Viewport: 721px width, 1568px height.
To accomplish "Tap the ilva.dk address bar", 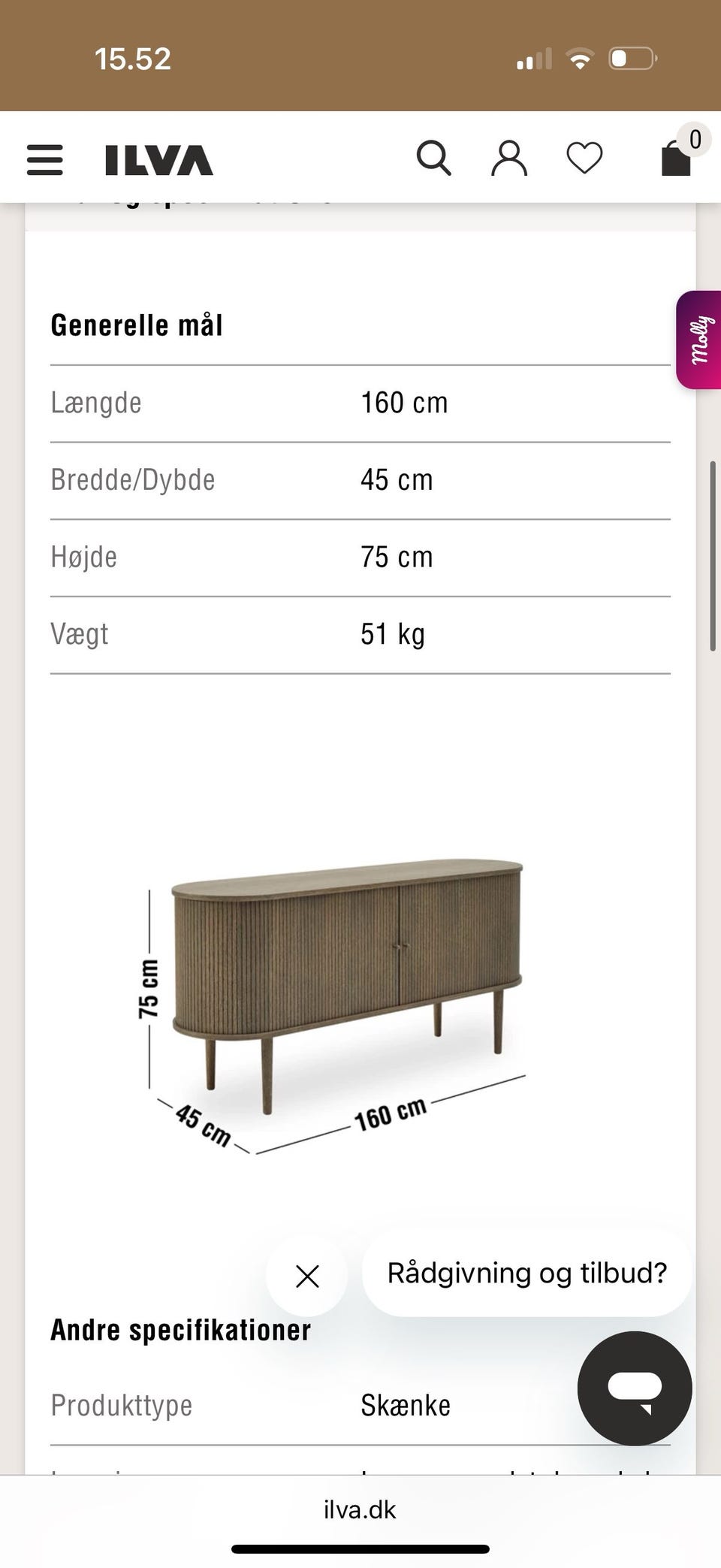I will (x=360, y=1510).
